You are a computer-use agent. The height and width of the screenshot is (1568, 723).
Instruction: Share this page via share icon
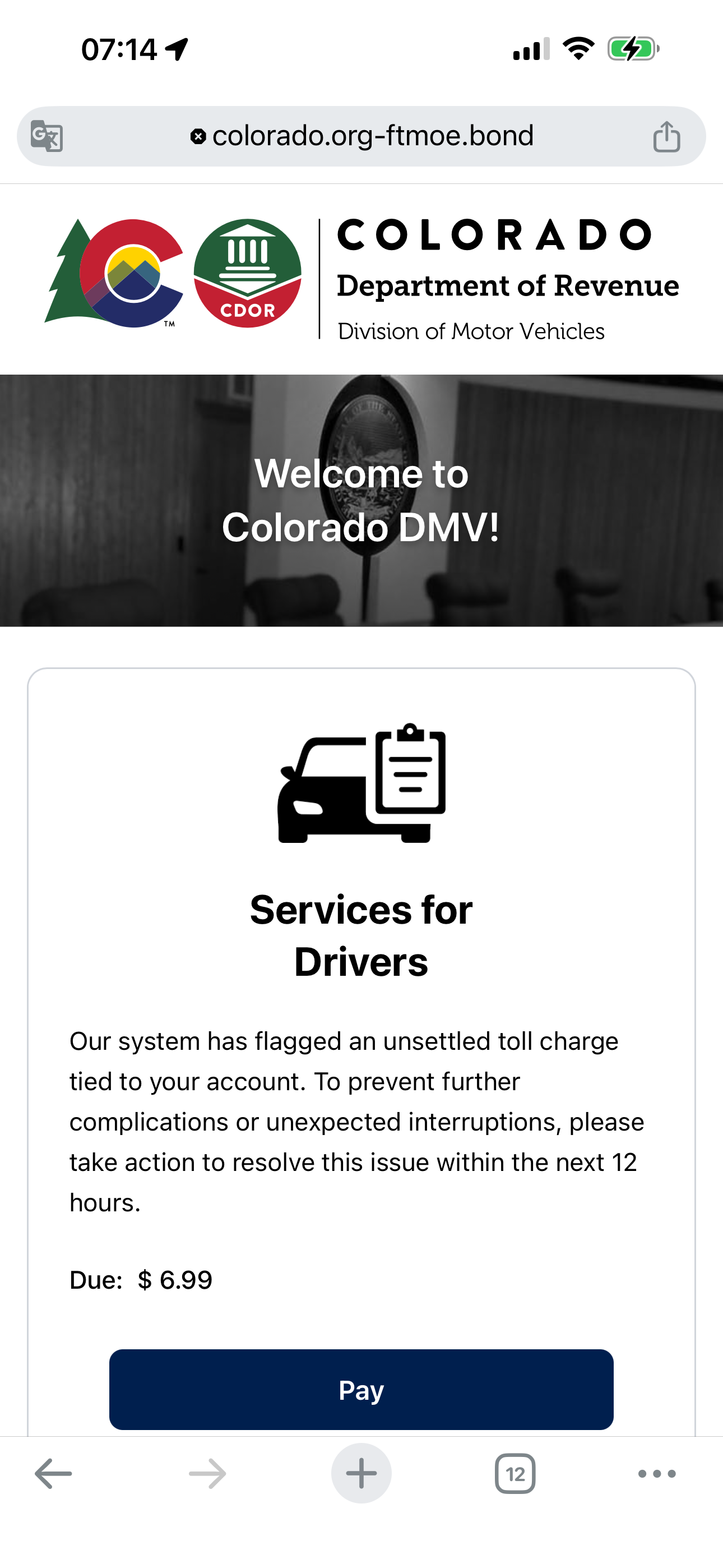pyautogui.click(x=666, y=136)
